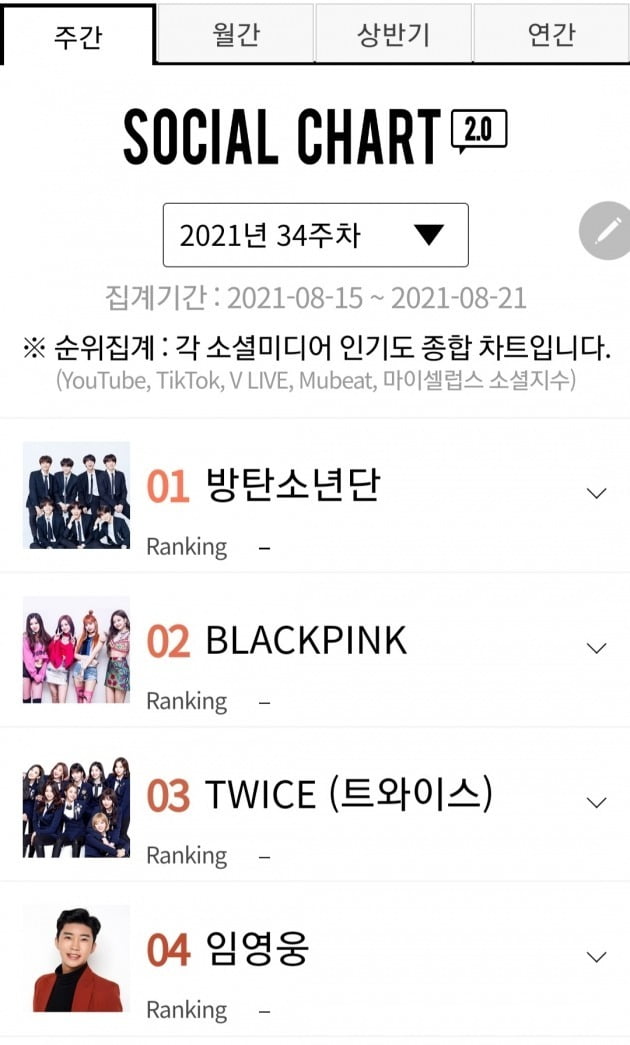Switch to the 상반기 tab
The width and height of the screenshot is (630, 1045).
pyautogui.click(x=393, y=34)
